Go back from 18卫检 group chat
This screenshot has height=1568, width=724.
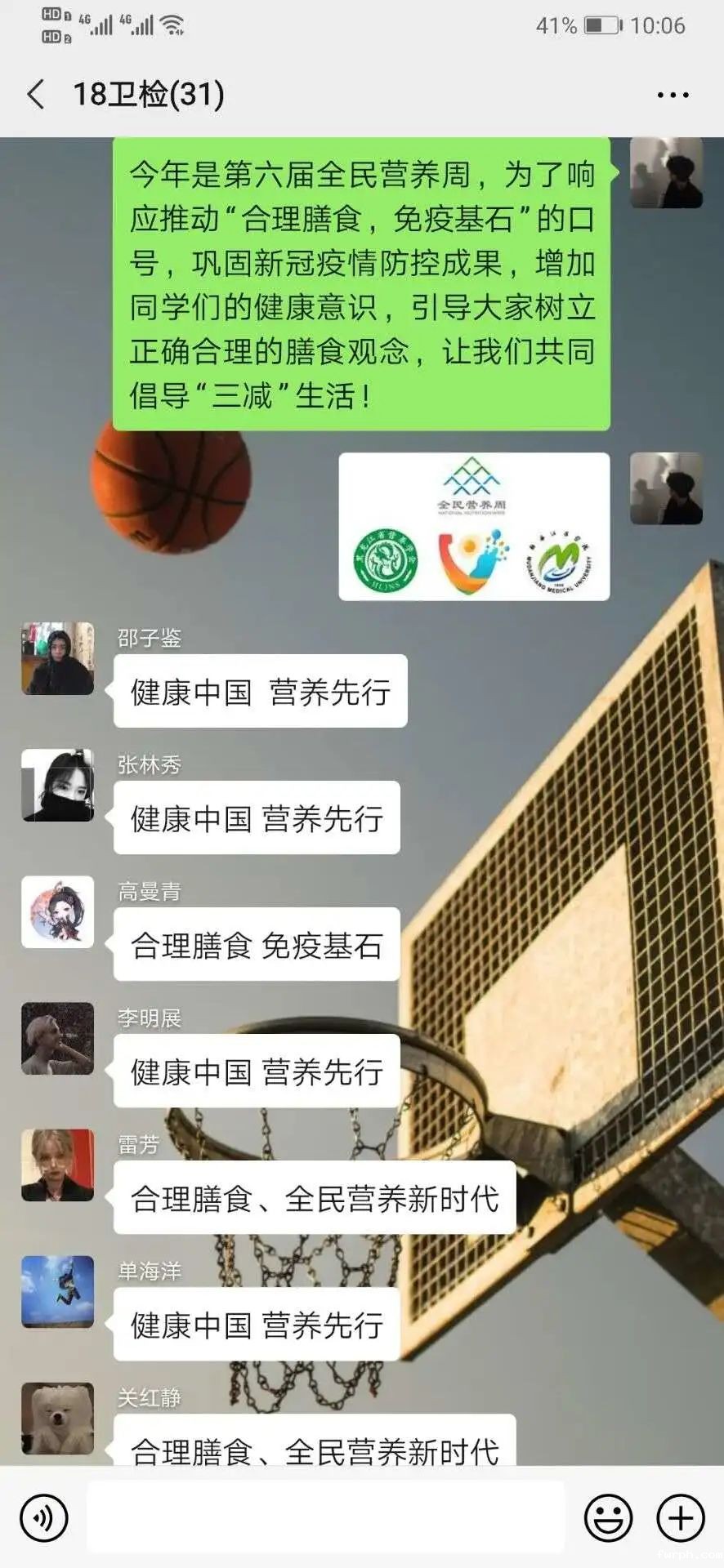pyautogui.click(x=36, y=94)
